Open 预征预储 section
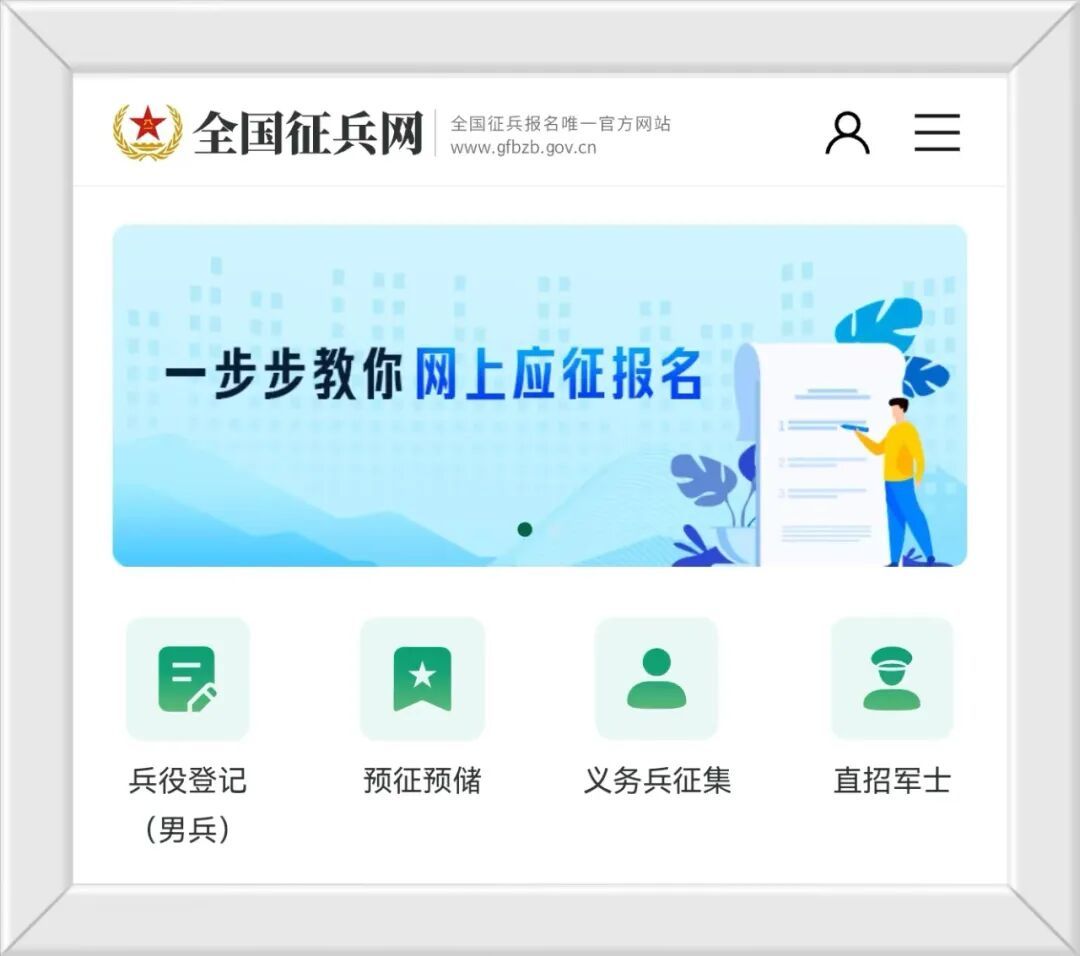Image resolution: width=1080 pixels, height=956 pixels. pyautogui.click(x=422, y=679)
